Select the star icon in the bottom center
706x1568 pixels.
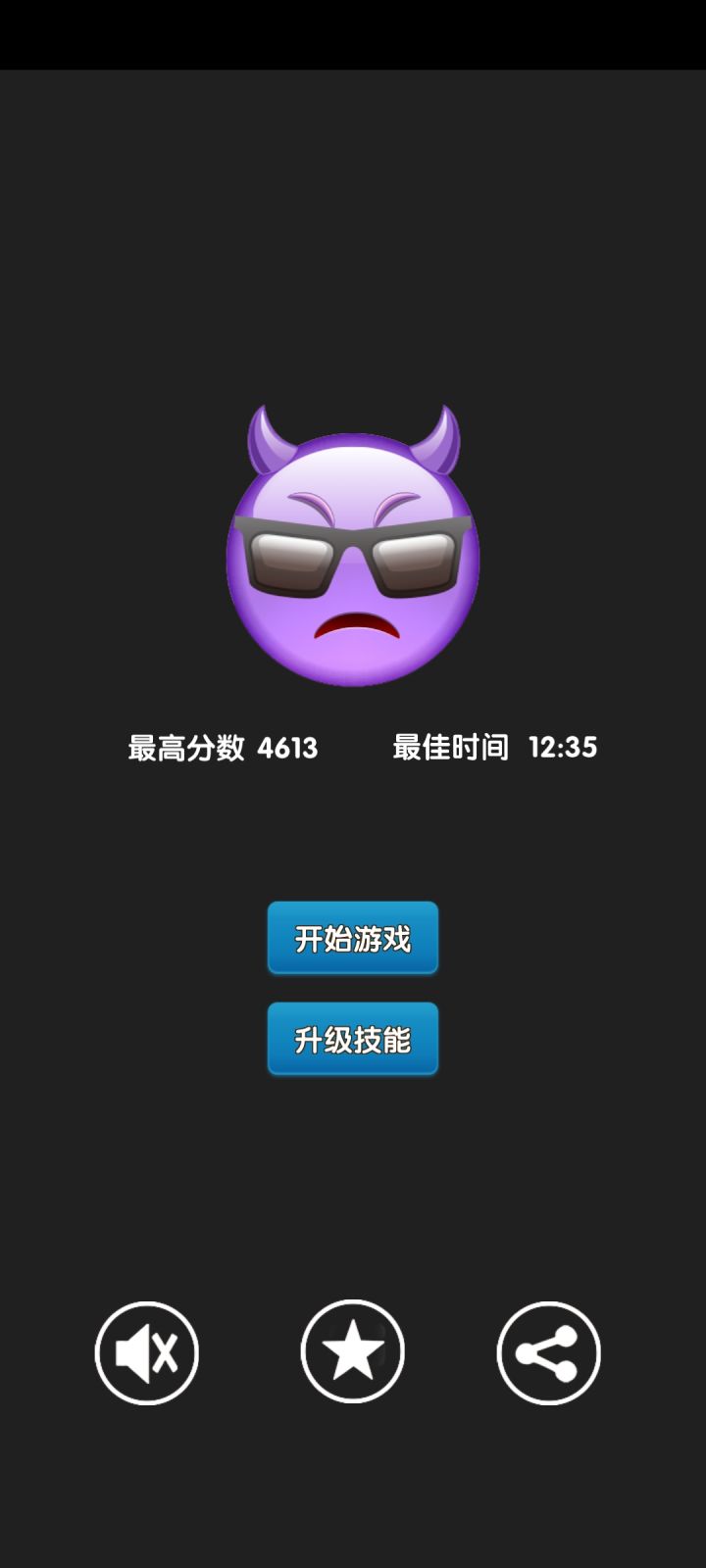[352, 1350]
